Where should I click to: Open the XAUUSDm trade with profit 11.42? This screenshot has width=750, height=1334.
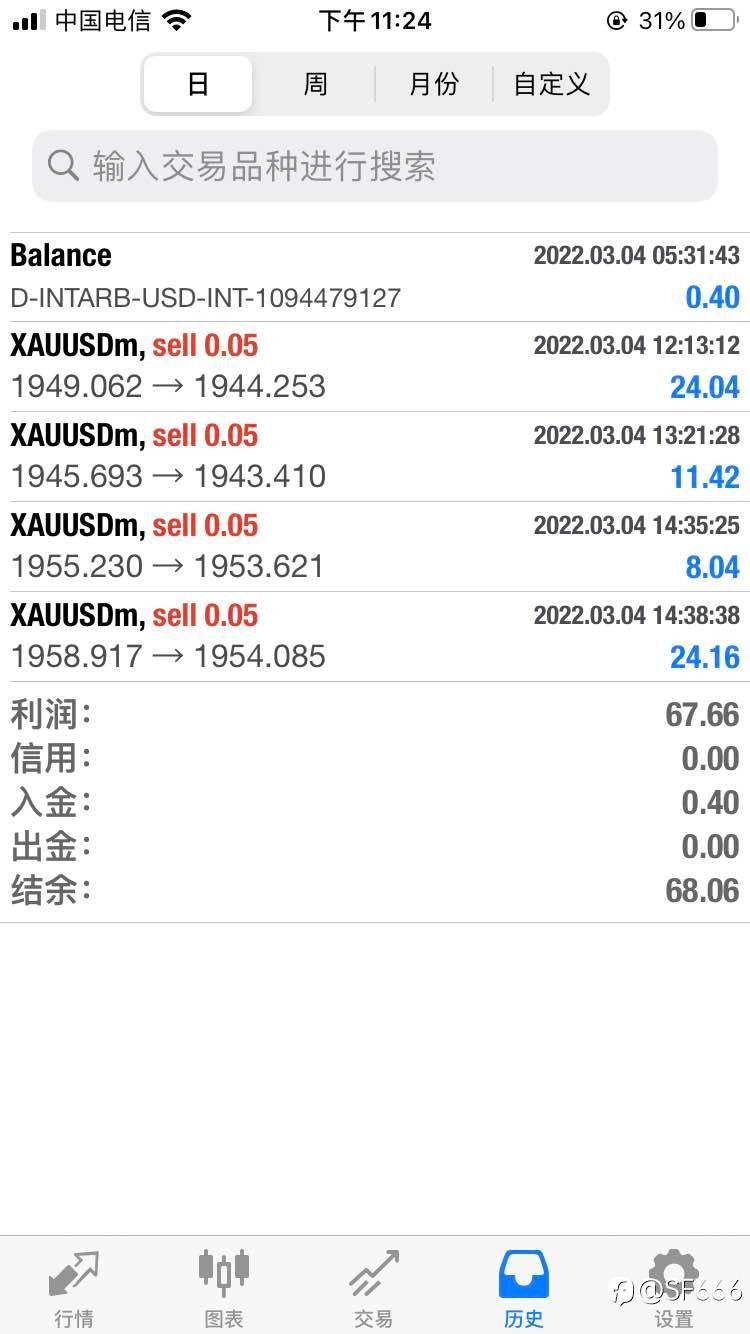point(375,456)
